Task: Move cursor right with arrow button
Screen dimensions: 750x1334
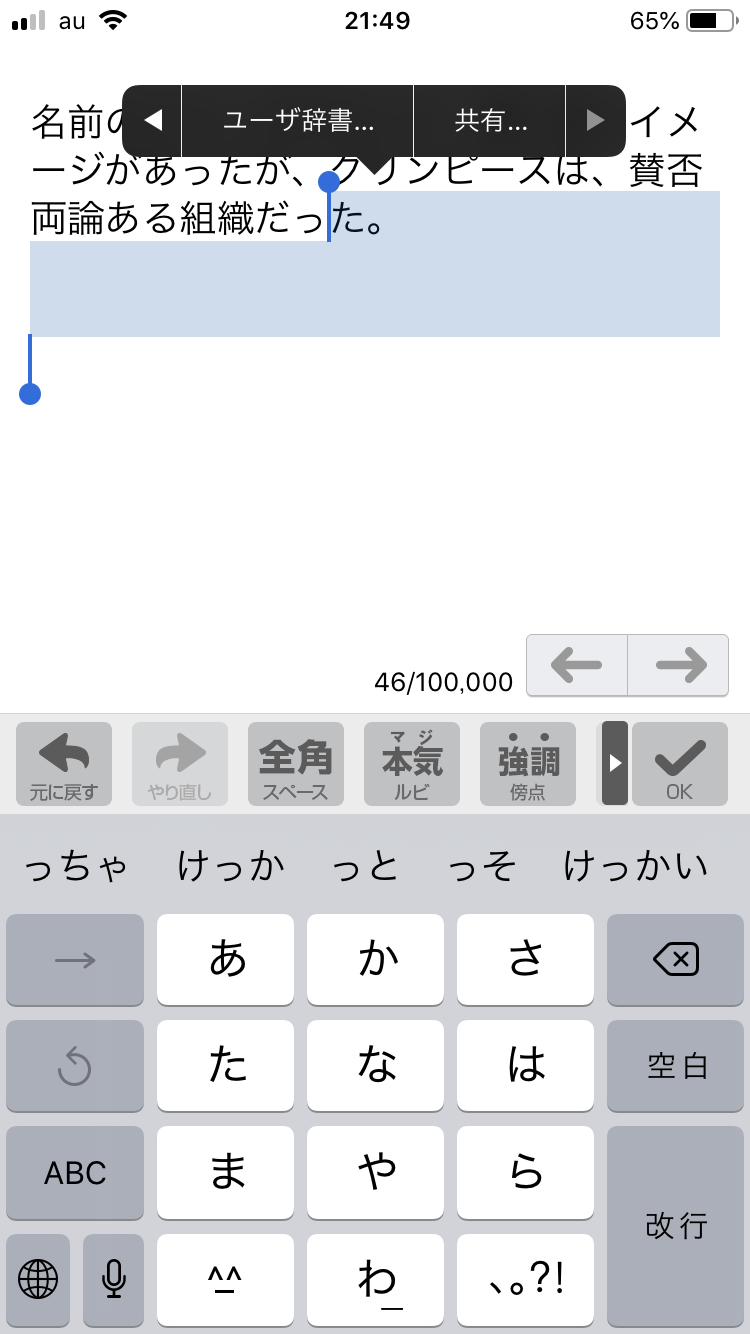Action: (679, 665)
